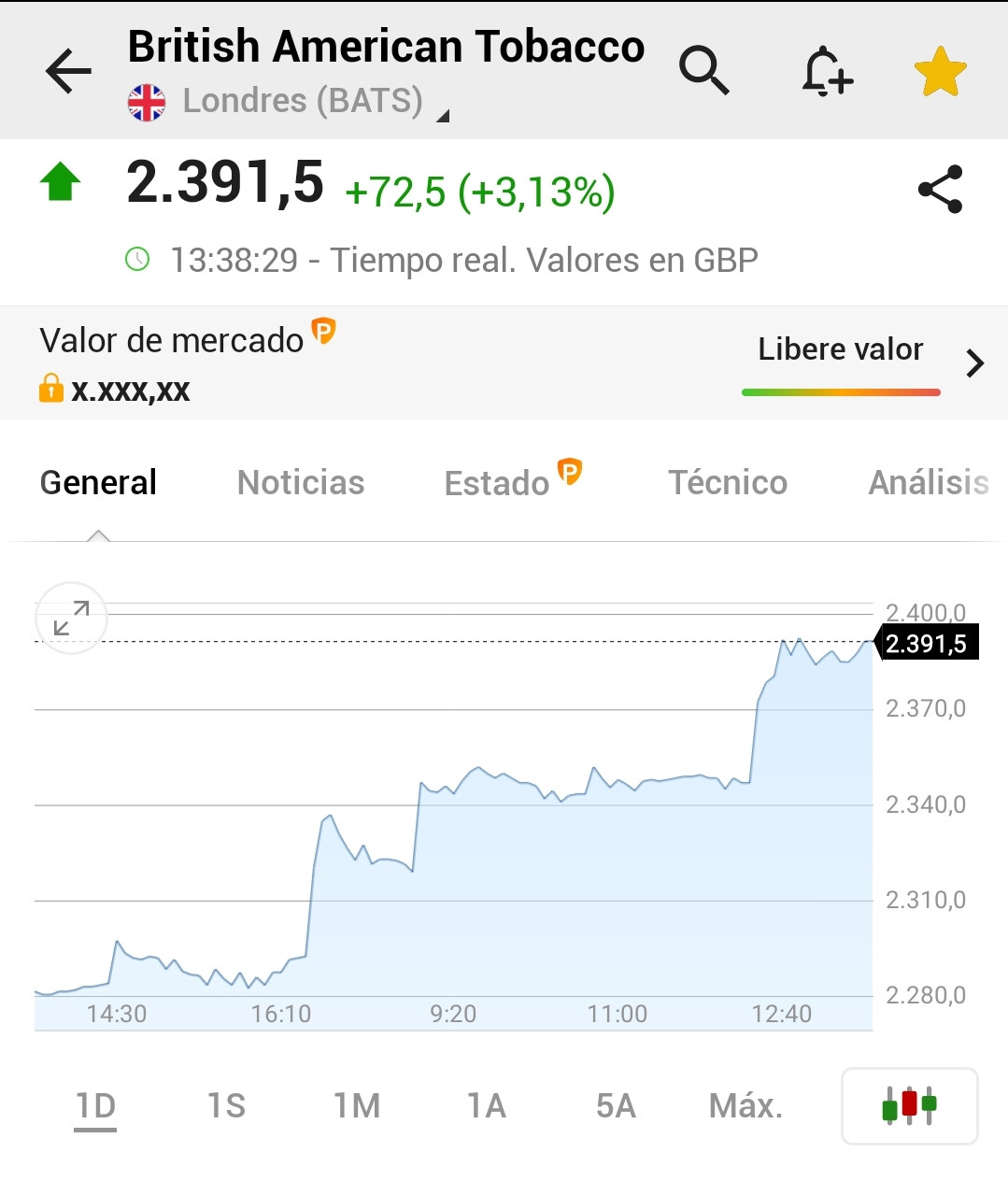The width and height of the screenshot is (1008, 1195).
Task: Show the 1M chart range
Action: click(x=357, y=1106)
